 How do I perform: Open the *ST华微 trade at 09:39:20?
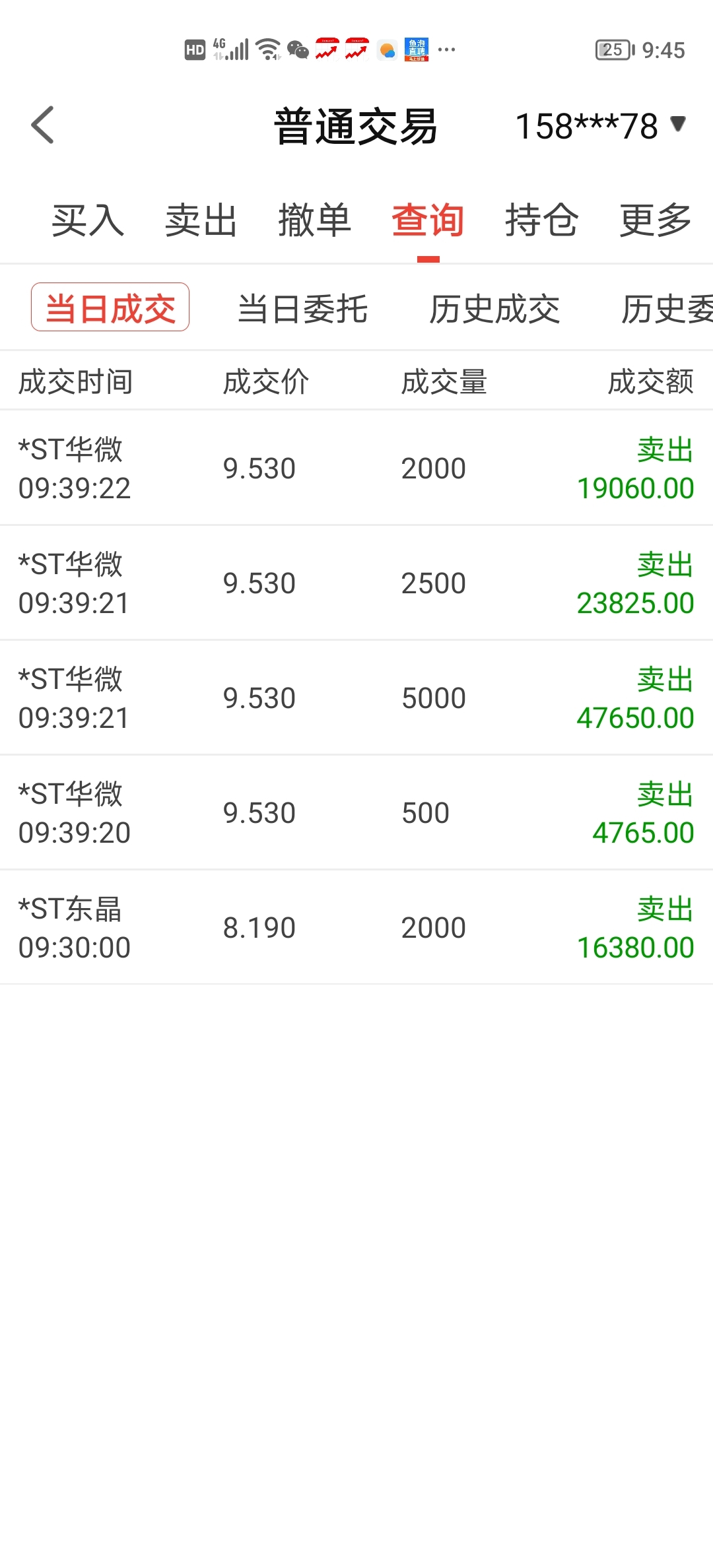coord(356,812)
